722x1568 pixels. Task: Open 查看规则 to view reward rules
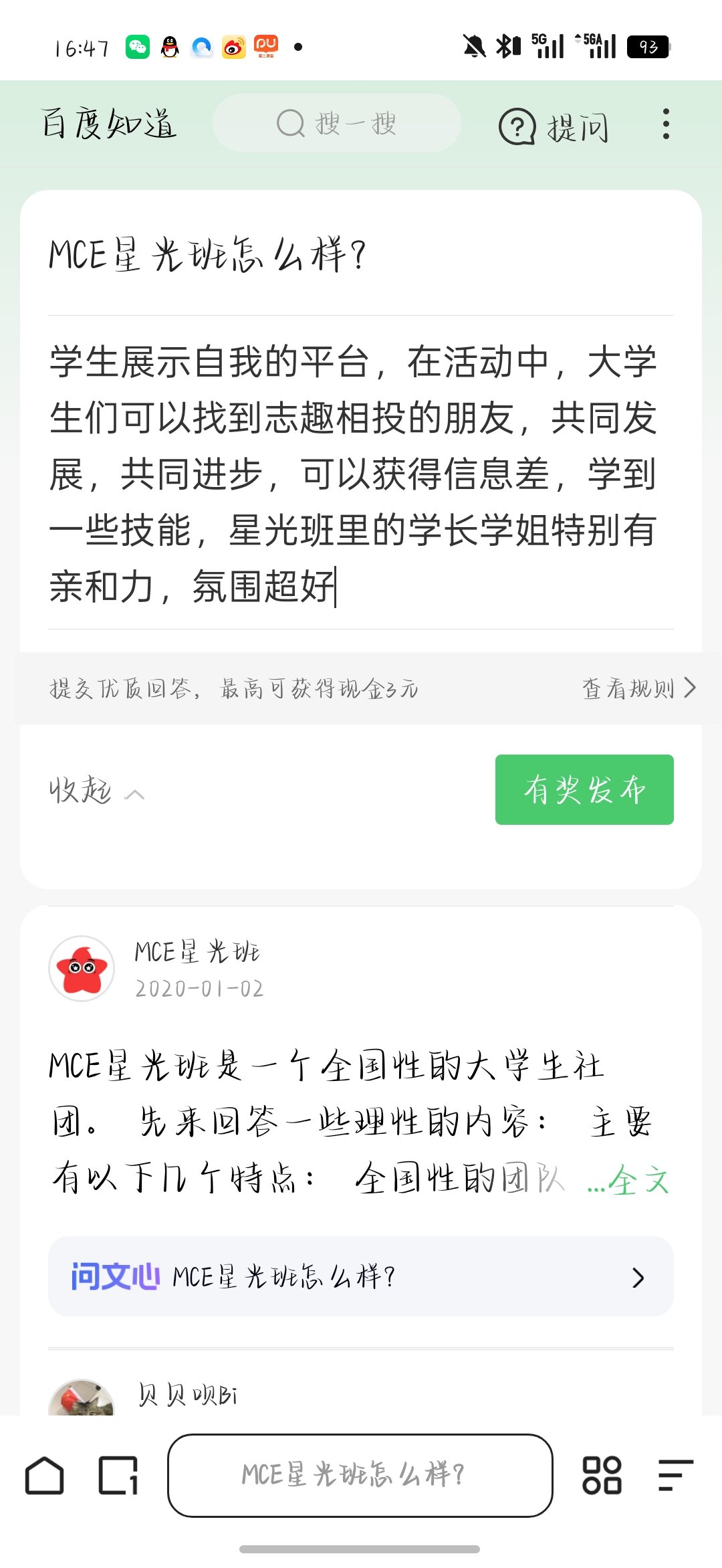pyautogui.click(x=638, y=688)
